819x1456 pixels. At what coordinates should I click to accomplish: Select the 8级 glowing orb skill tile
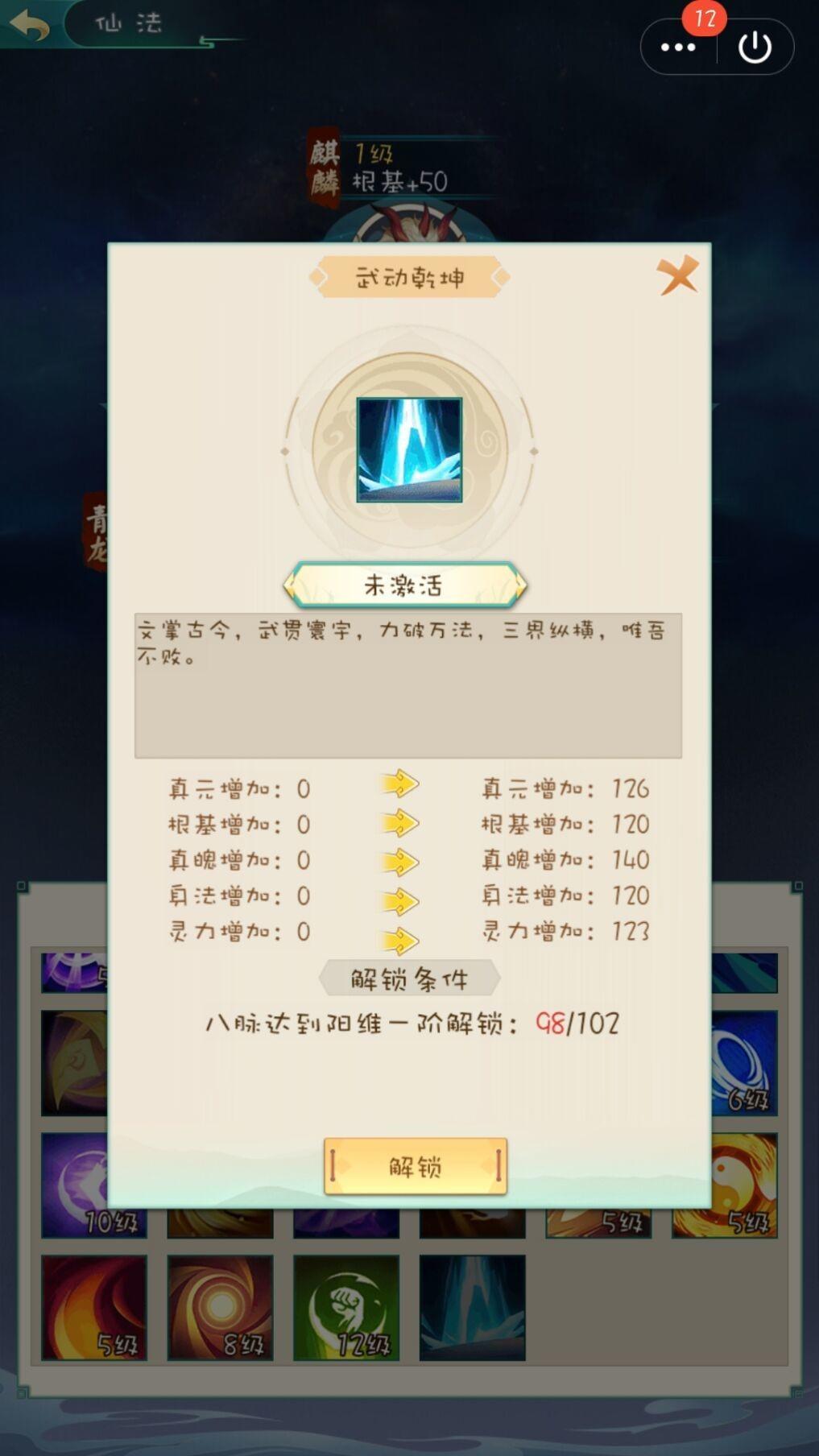pos(220,1308)
